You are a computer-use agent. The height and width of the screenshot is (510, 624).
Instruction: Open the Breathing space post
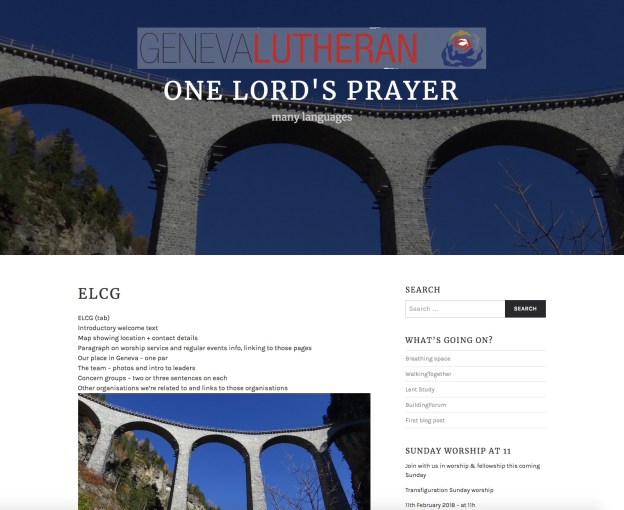pyautogui.click(x=427, y=358)
